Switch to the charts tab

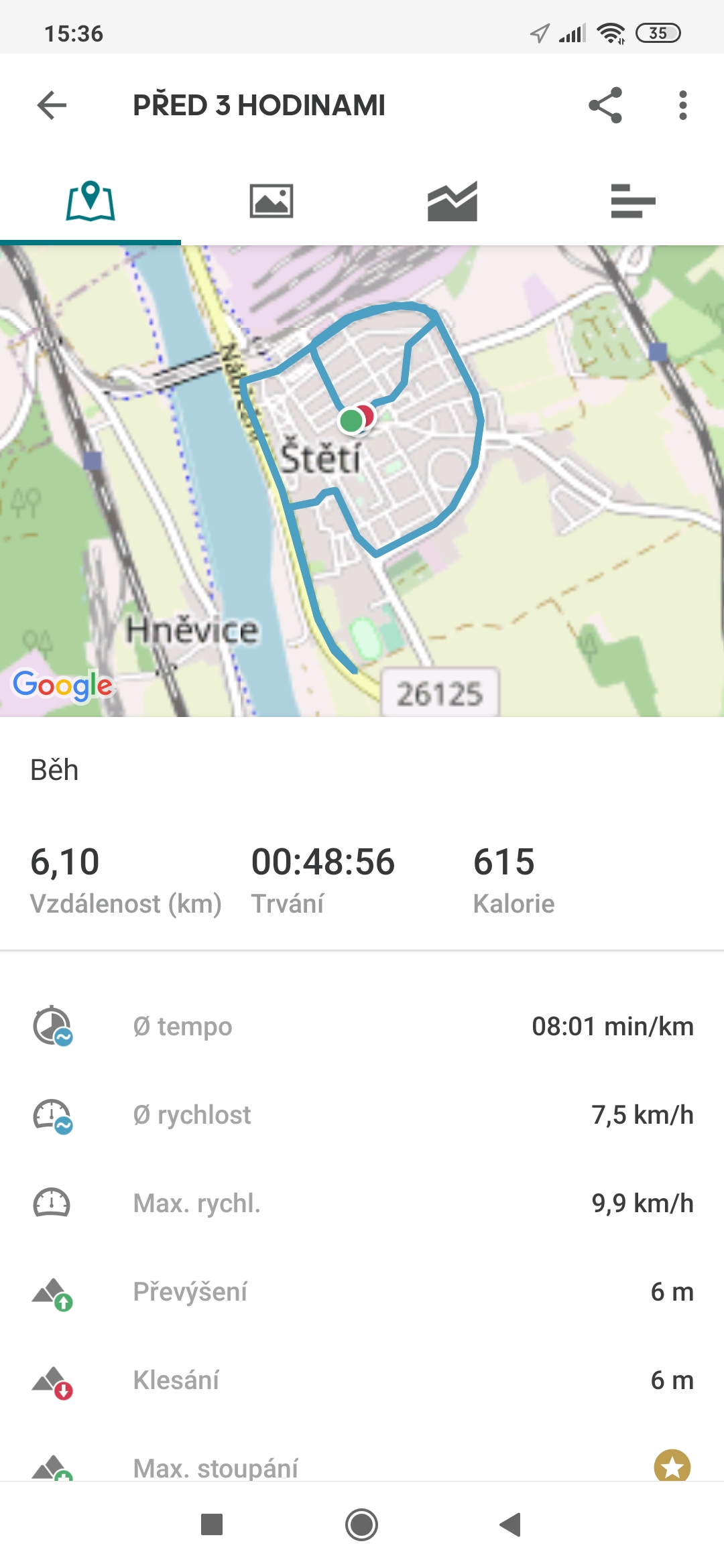[452, 201]
